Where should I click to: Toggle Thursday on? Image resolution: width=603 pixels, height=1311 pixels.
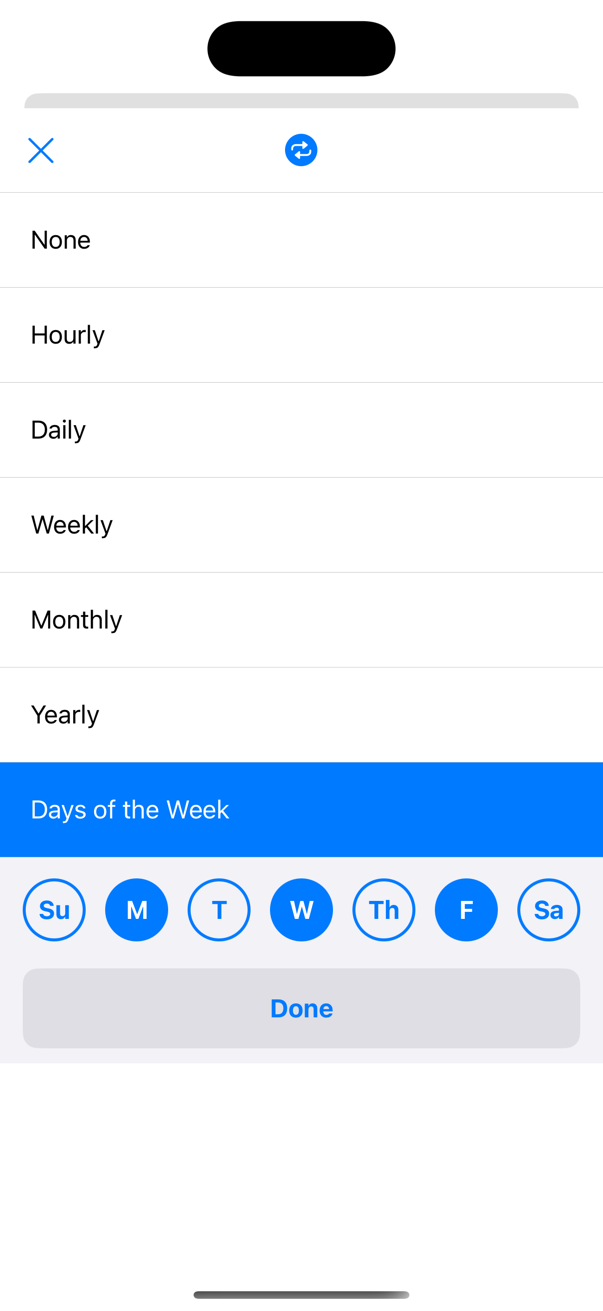point(384,910)
